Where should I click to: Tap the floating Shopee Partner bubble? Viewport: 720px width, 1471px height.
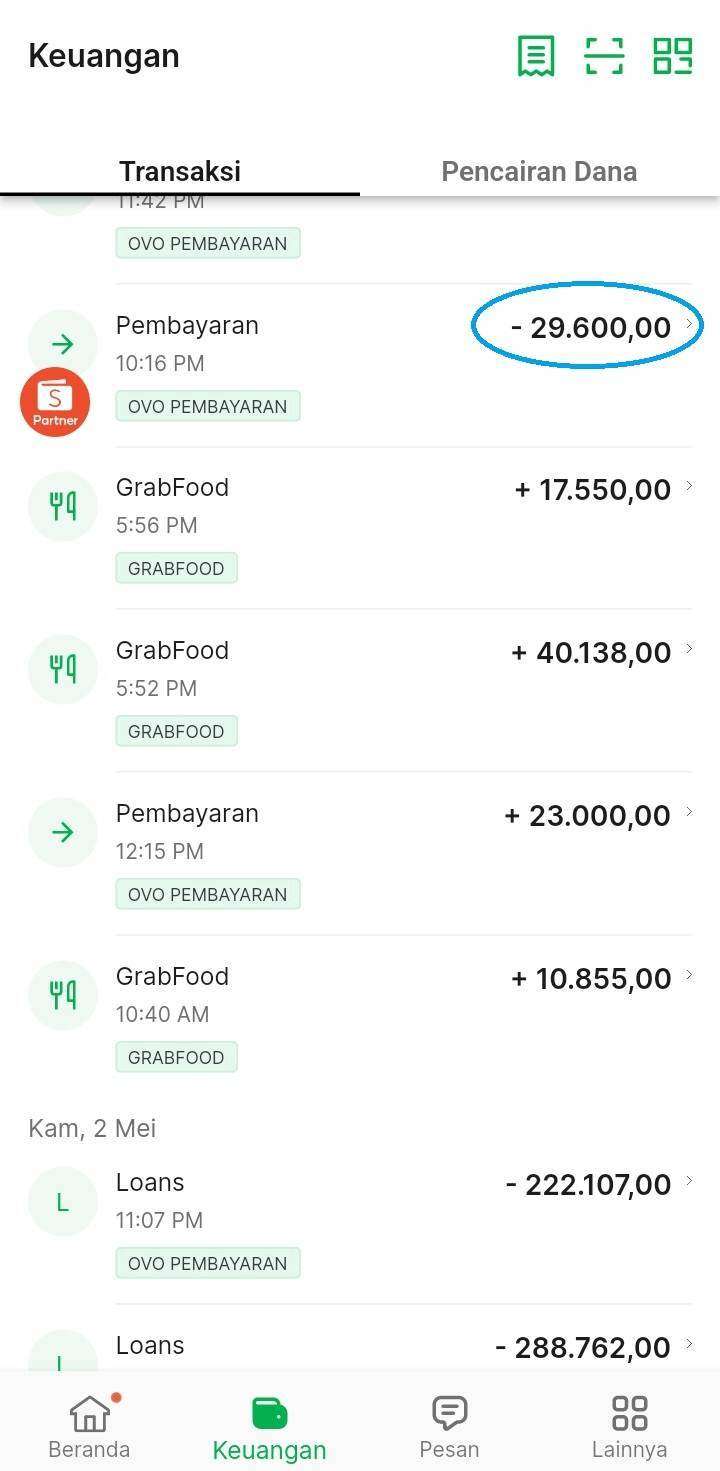[x=55, y=403]
